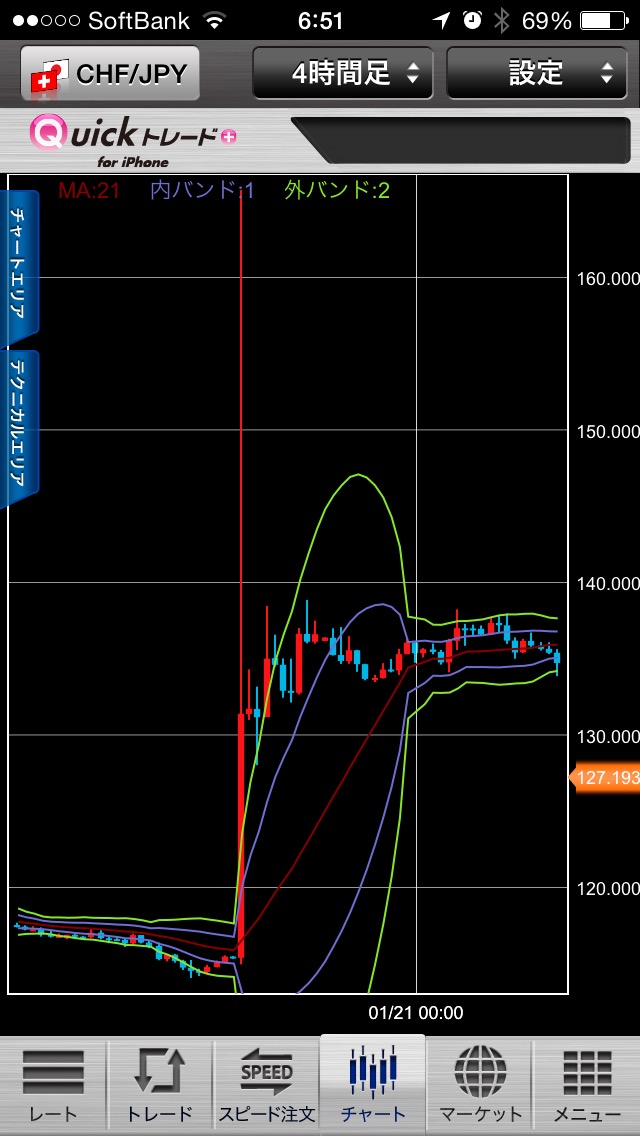This screenshot has width=640, height=1136.
Task: Open the CHF/JPY currency pair selector
Action: point(109,73)
